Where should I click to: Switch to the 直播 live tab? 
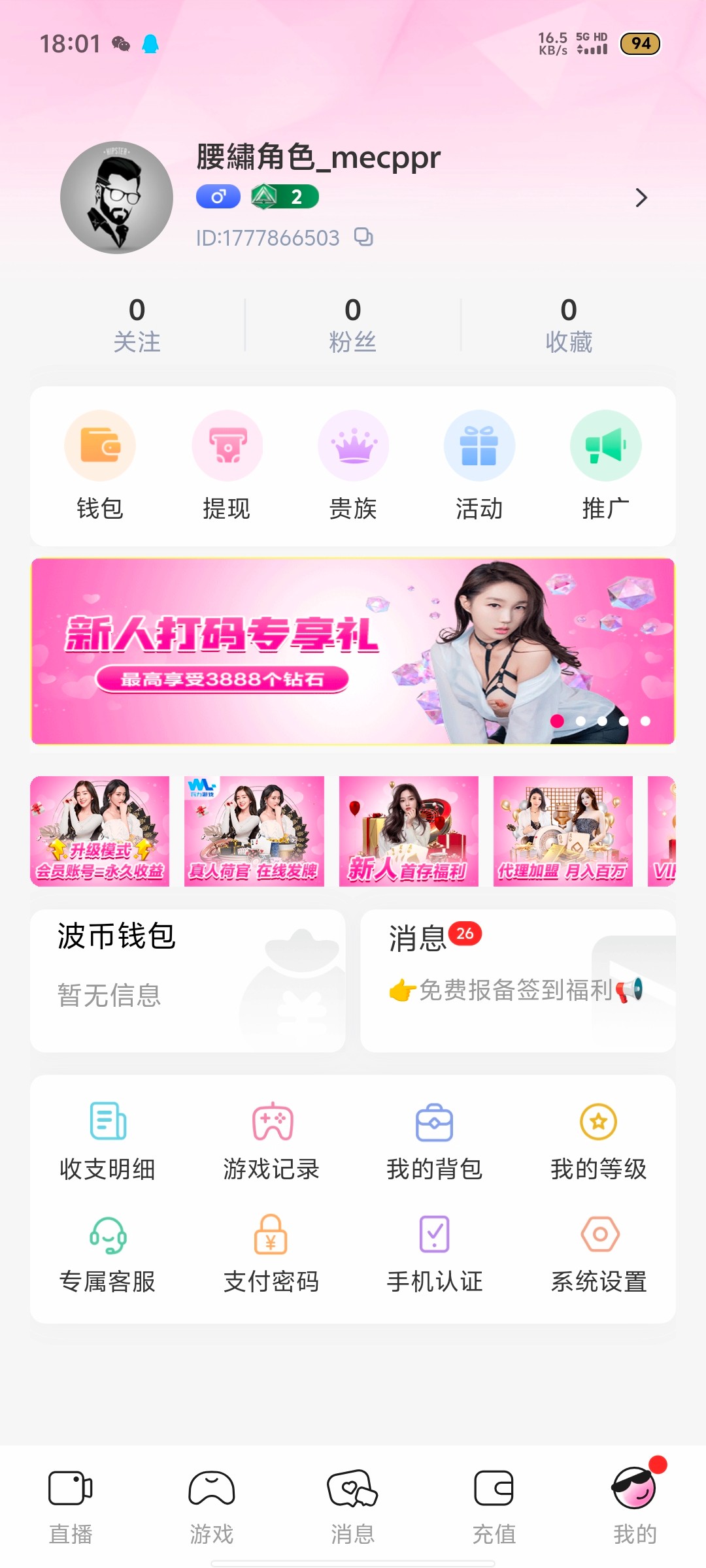pyautogui.click(x=70, y=1496)
